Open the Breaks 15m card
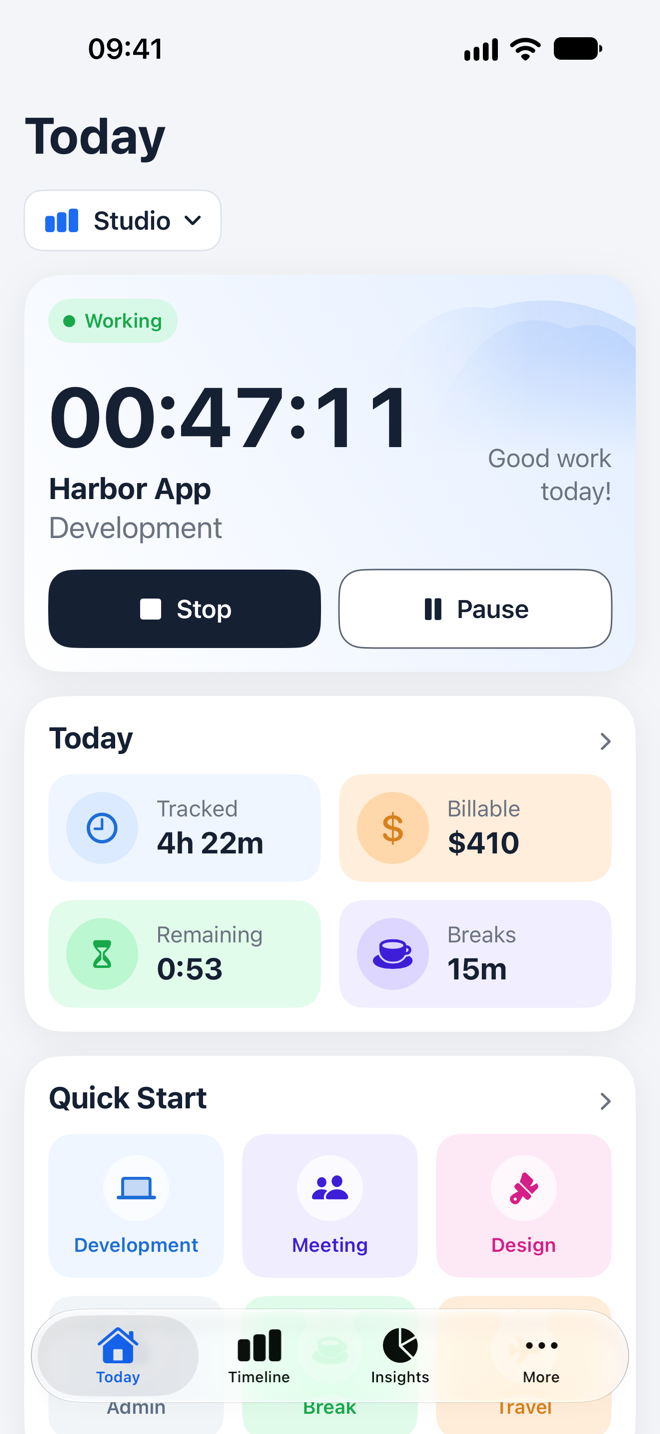Screen dimensions: 660x1434 [x=475, y=954]
